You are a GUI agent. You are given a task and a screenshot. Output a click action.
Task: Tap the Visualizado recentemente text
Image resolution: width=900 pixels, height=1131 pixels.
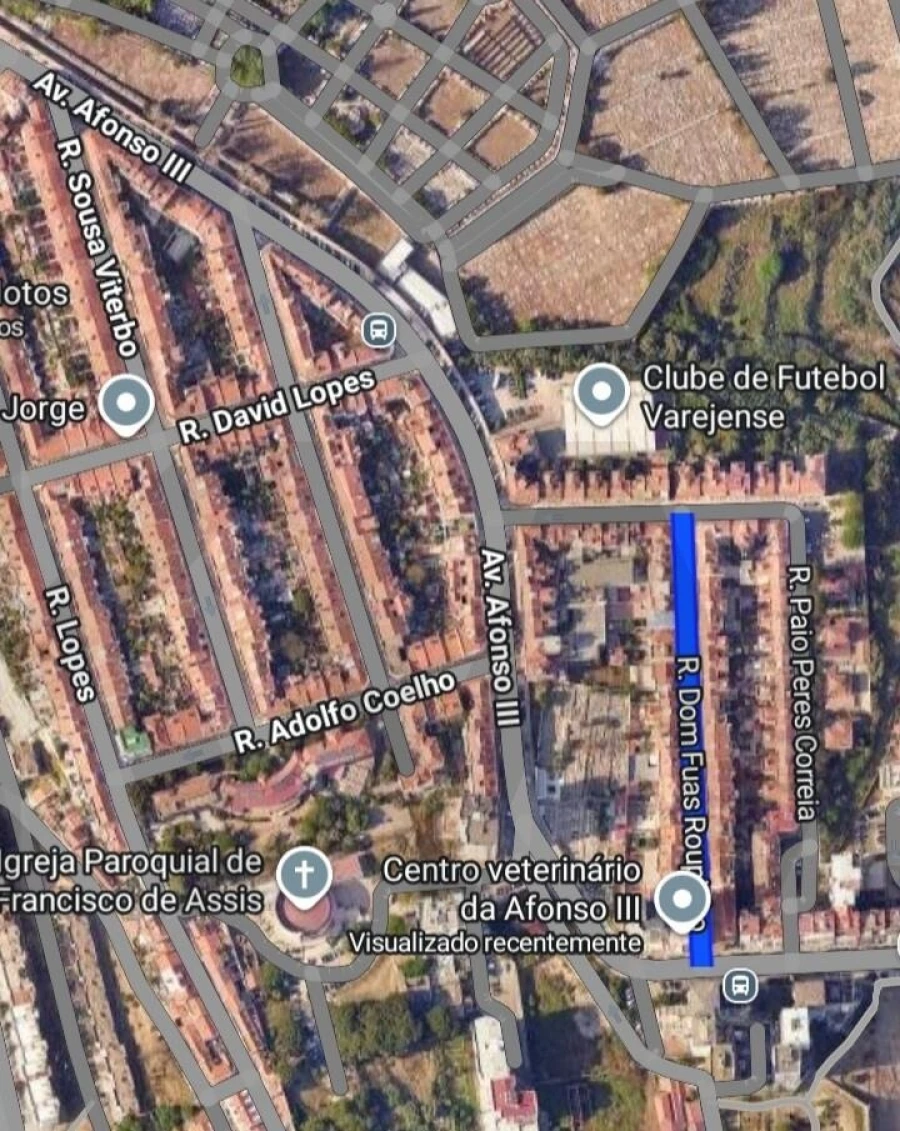[x=494, y=941]
